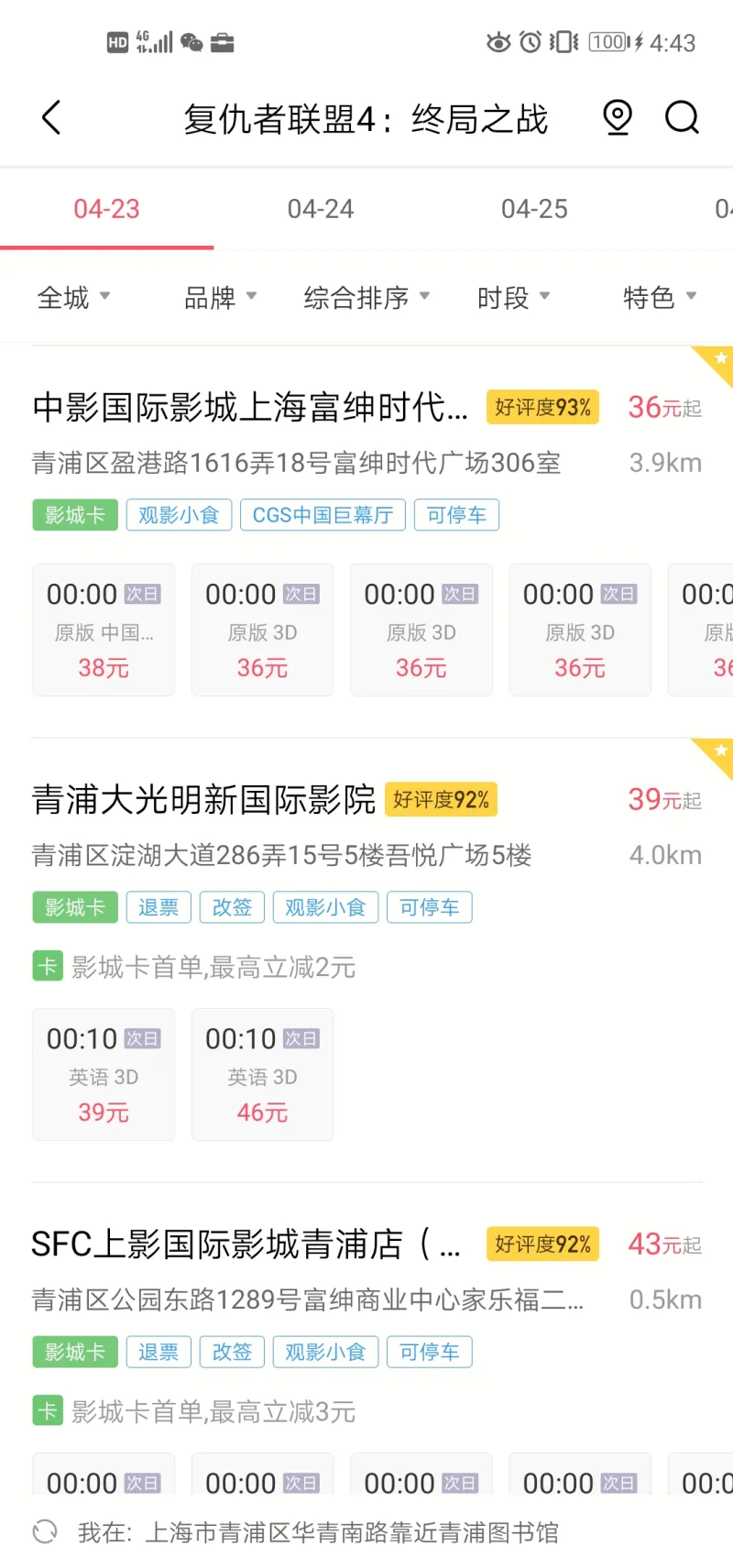
Task: Choose the 00:00 原版 中国 38元 showtime
Action: click(104, 630)
